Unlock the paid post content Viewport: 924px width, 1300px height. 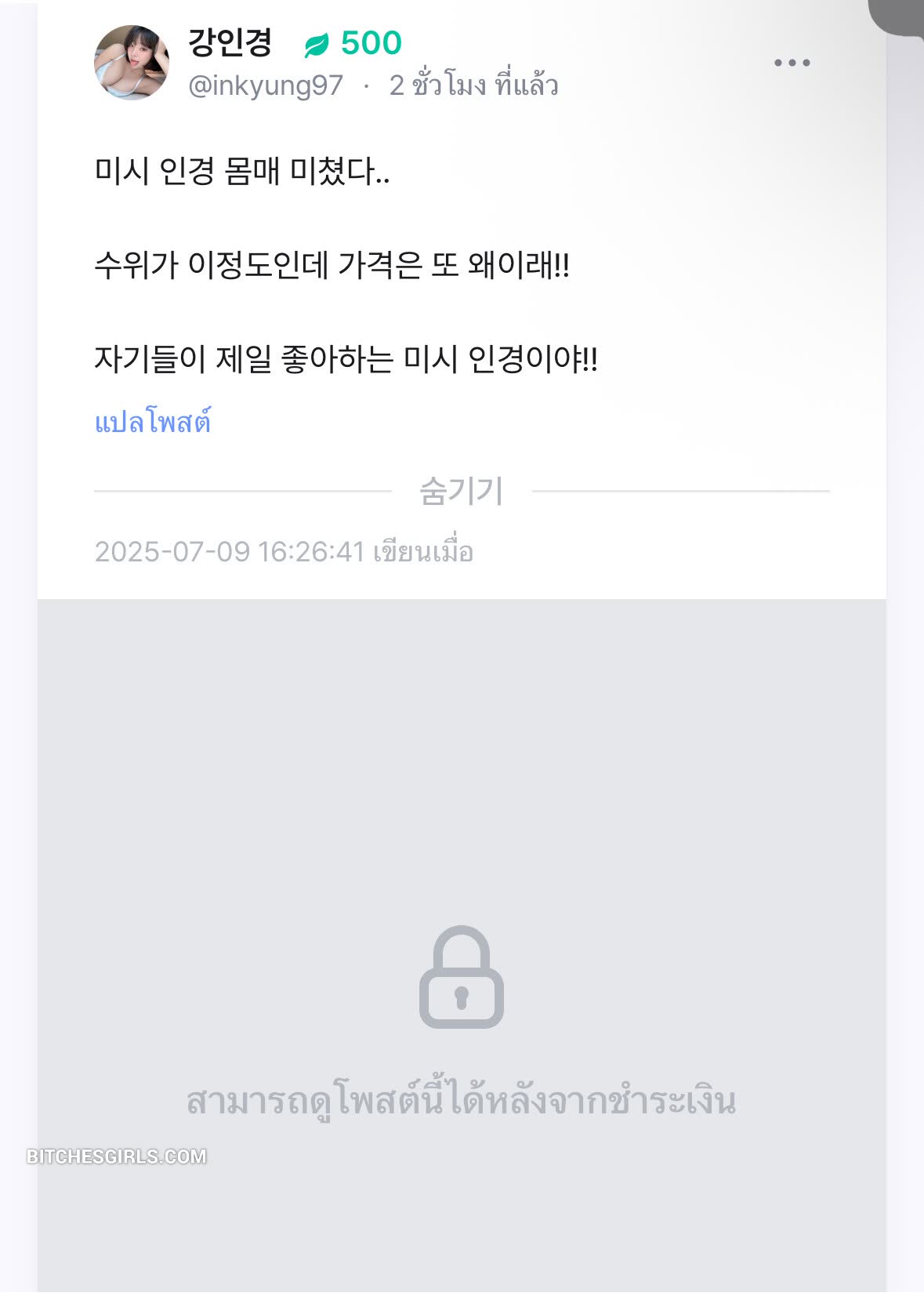click(x=461, y=977)
